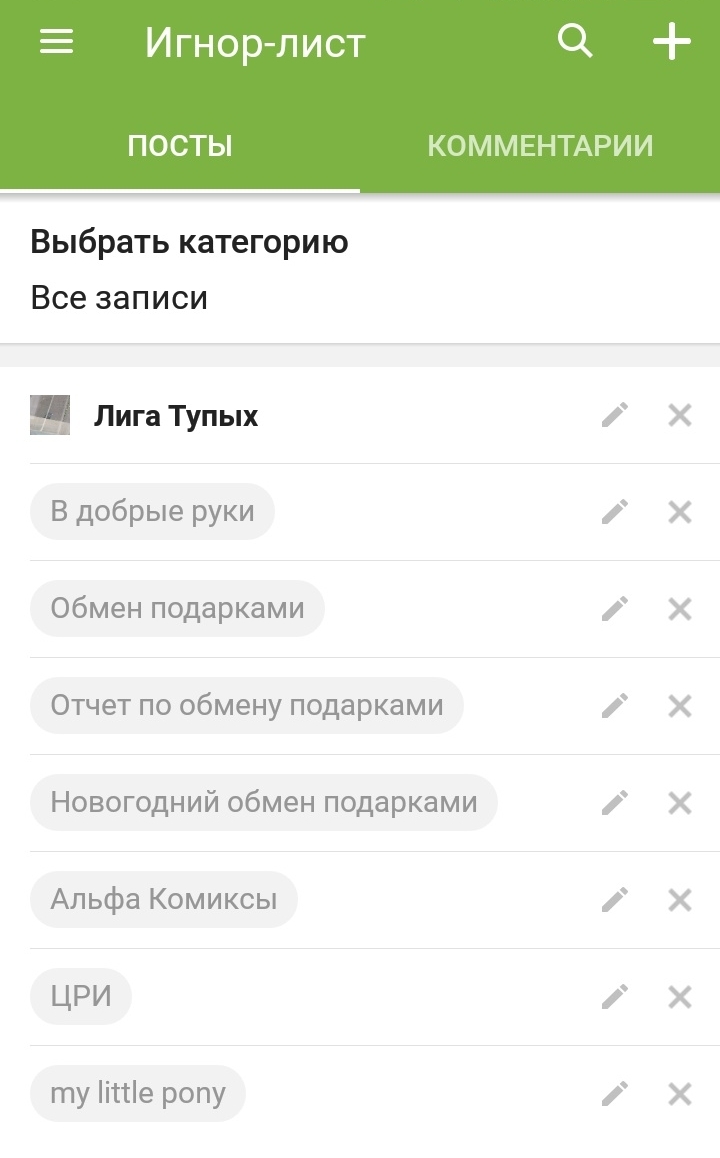720x1158 pixels.
Task: Delete the ЦРИ tag from ignore list
Action: [x=680, y=997]
